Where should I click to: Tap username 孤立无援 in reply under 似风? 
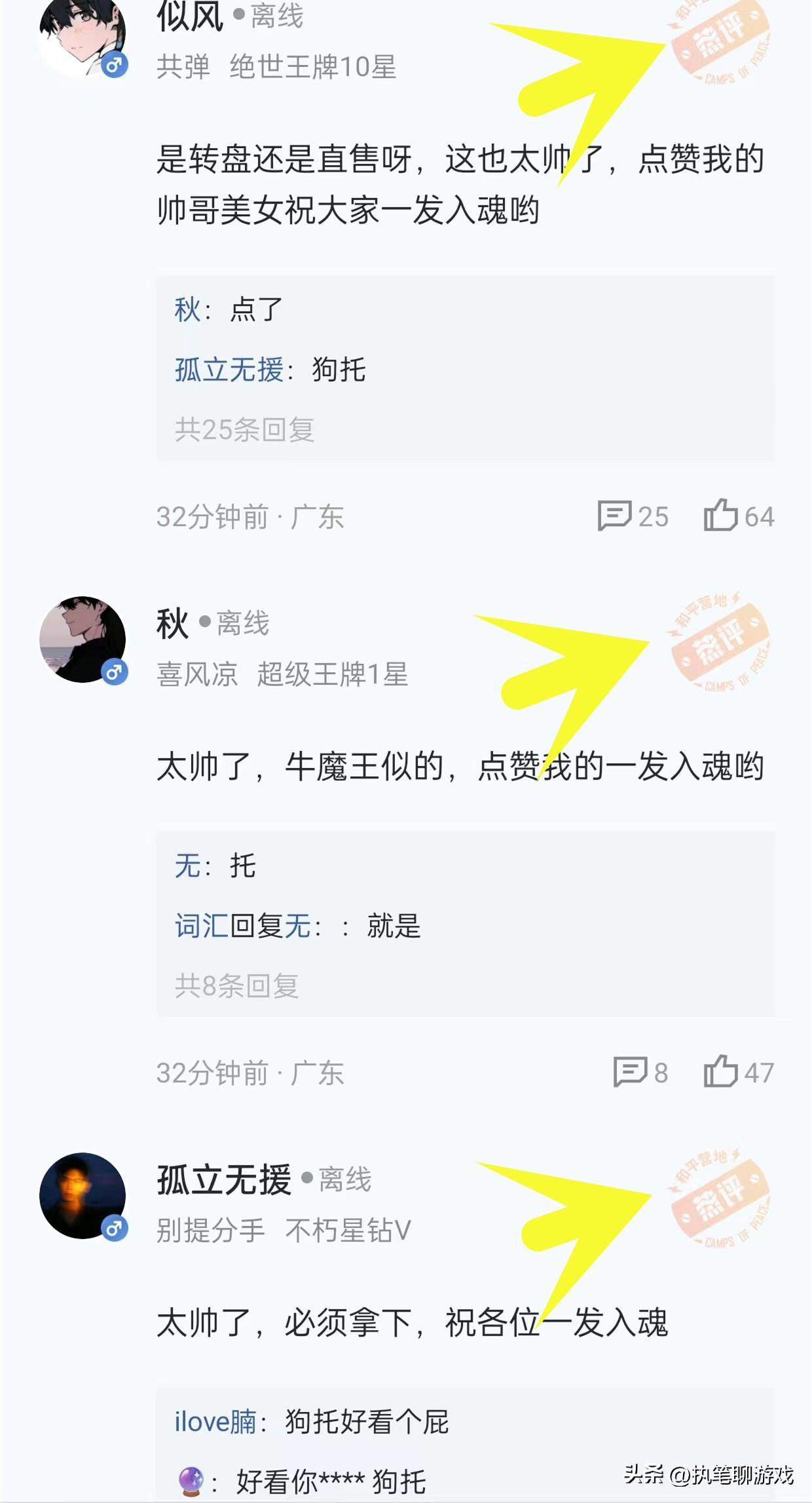tap(229, 370)
